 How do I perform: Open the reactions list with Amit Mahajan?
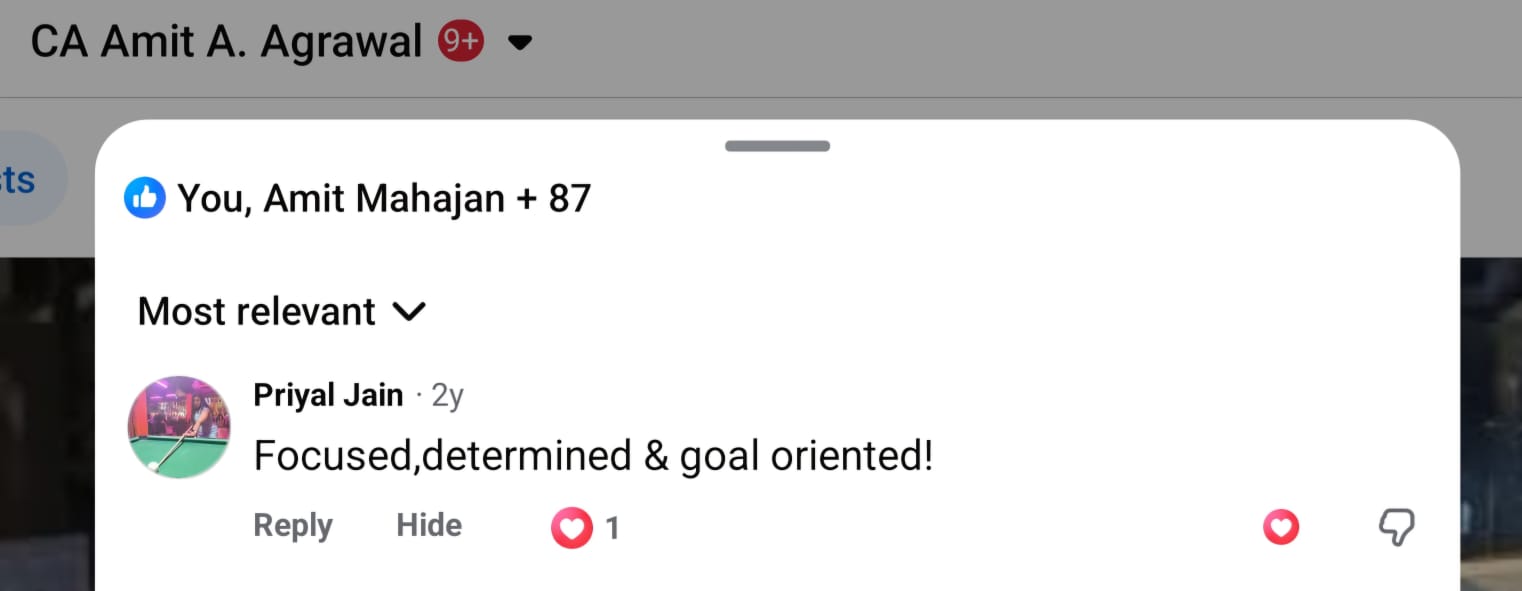point(357,199)
